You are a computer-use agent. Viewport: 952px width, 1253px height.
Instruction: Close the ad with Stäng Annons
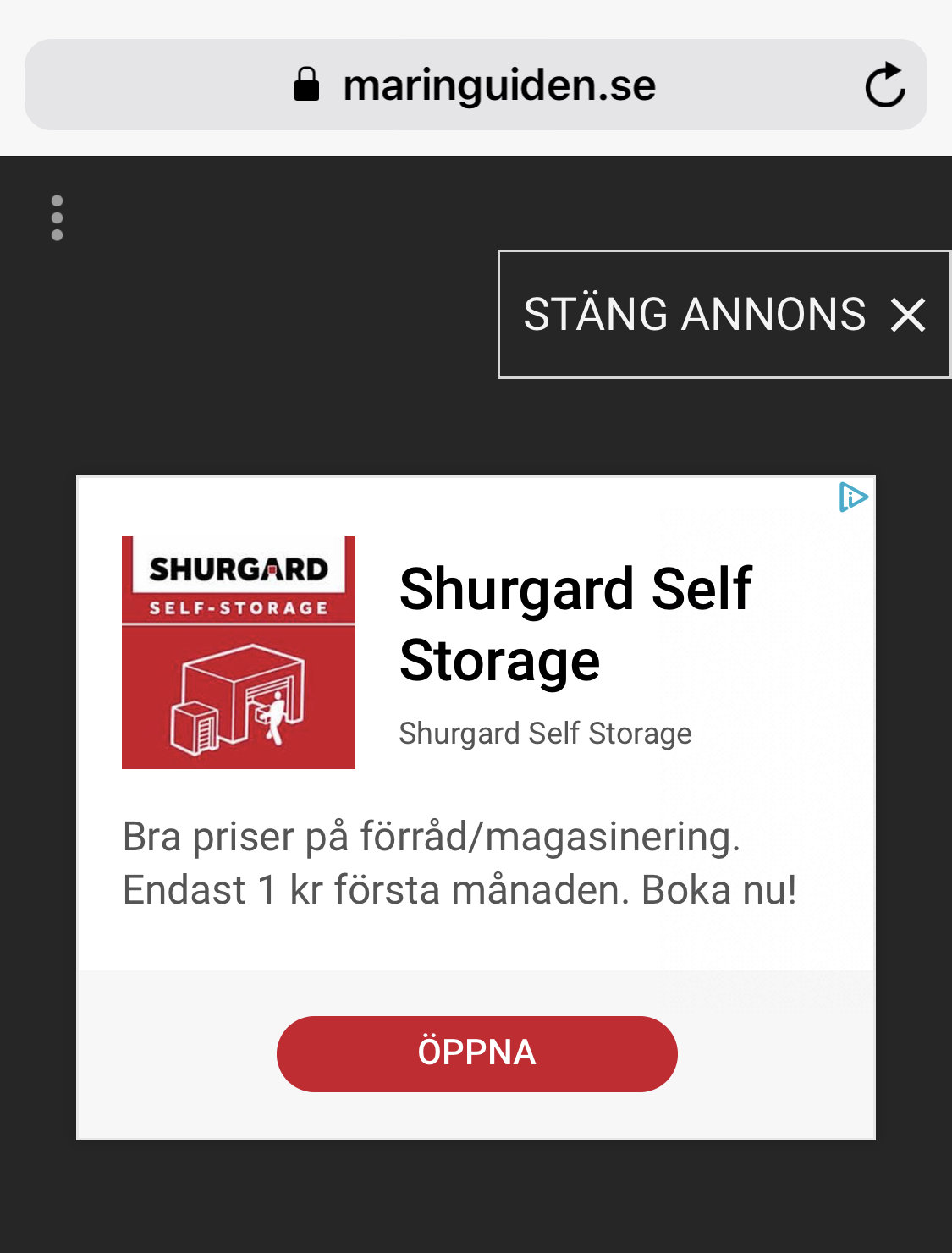[724, 315]
